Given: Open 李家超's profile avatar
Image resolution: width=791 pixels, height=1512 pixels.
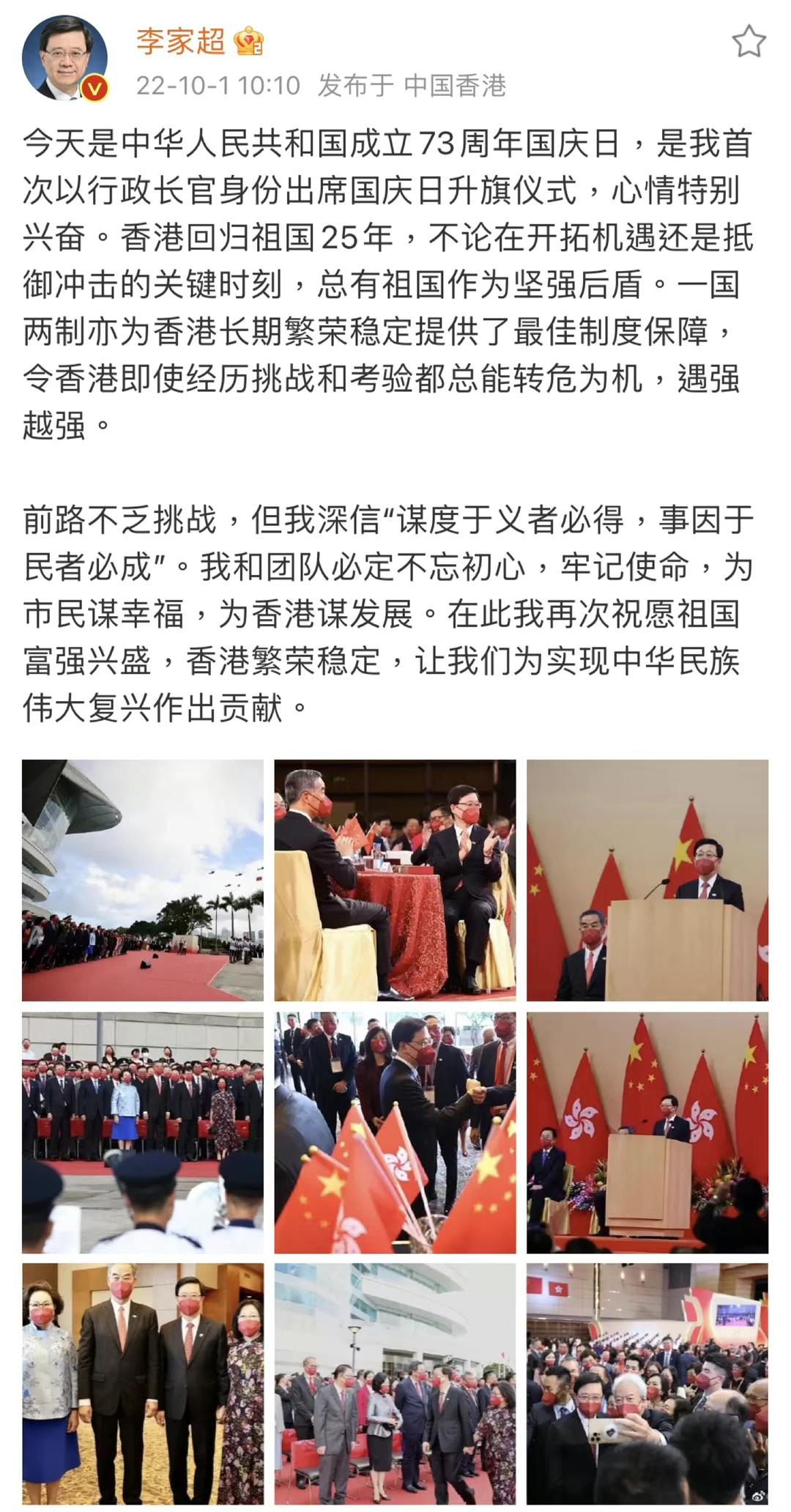Looking at the screenshot, I should [x=64, y=57].
